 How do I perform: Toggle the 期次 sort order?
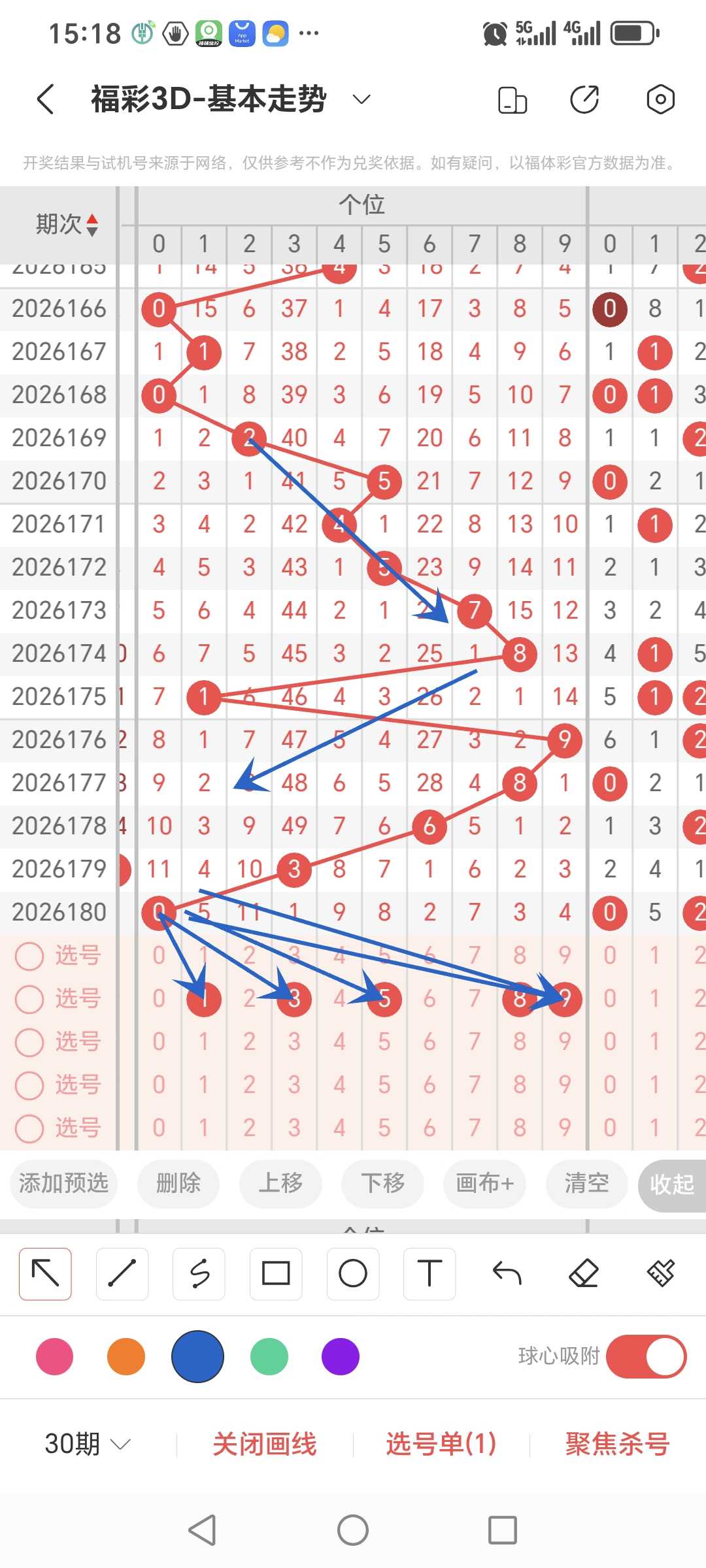pos(67,224)
